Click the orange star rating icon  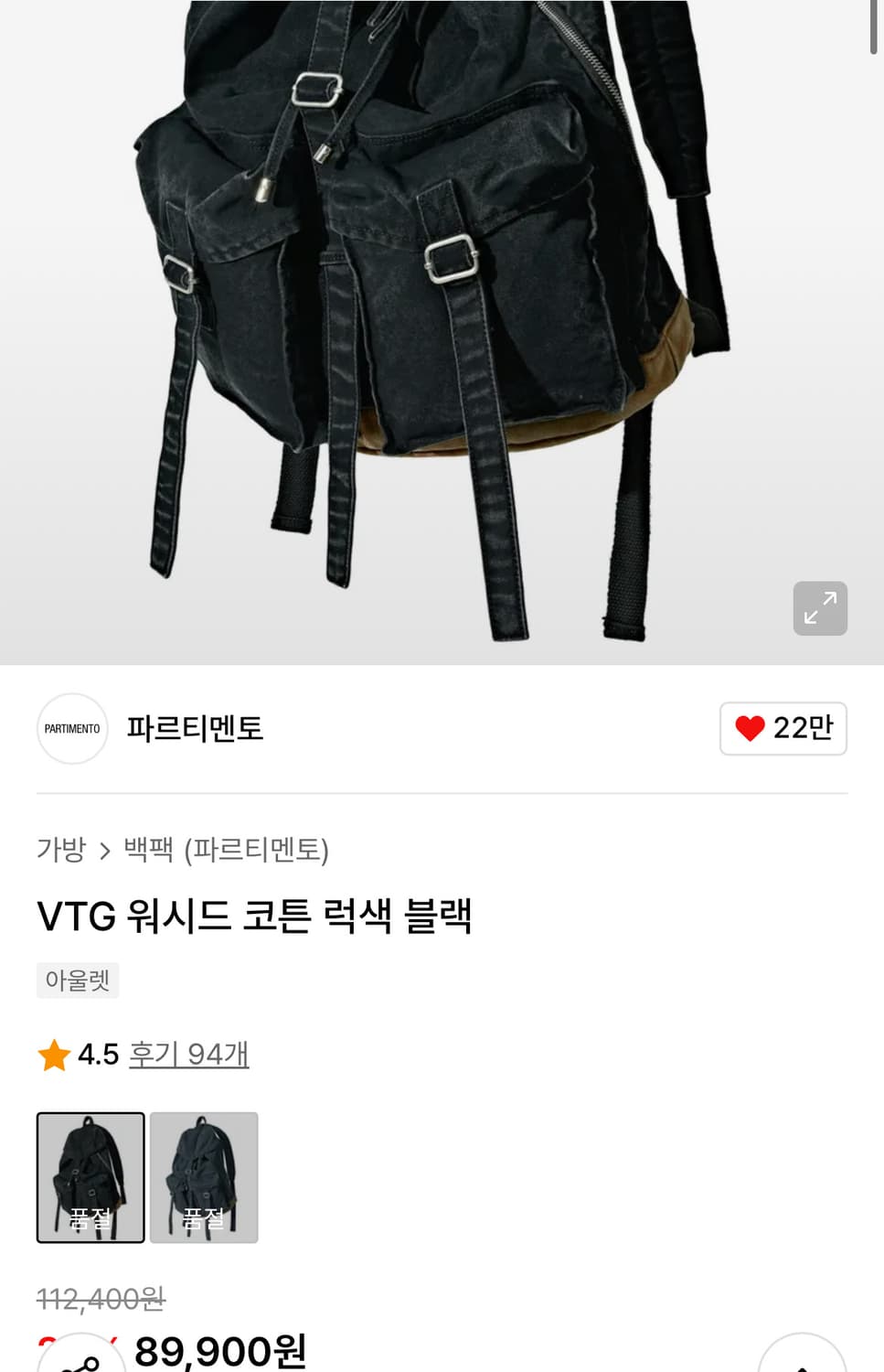[53, 1054]
